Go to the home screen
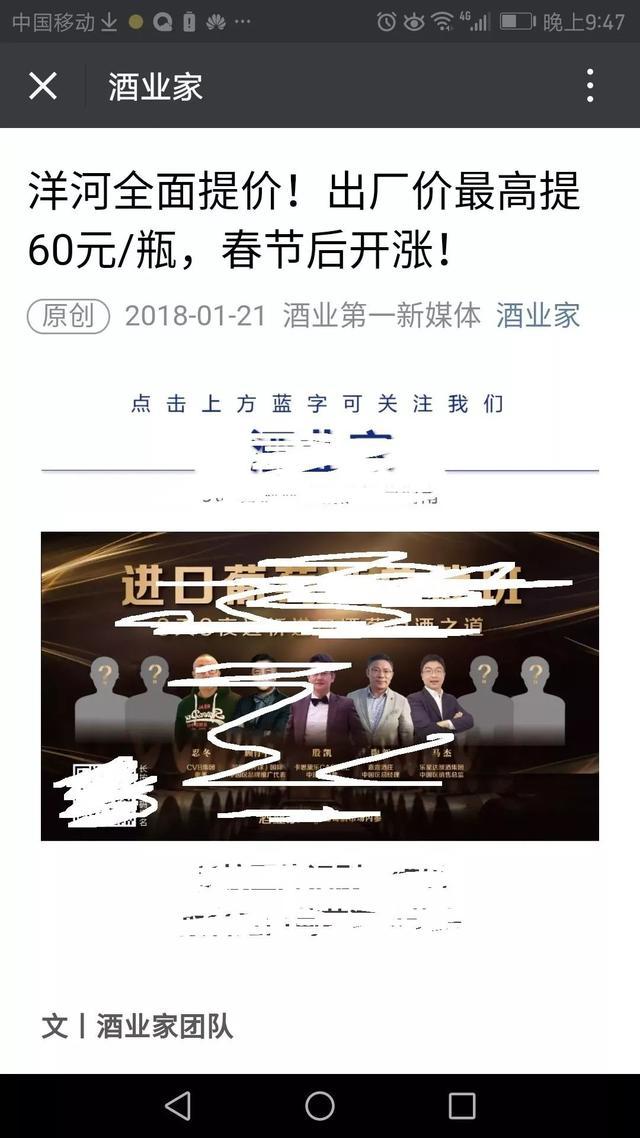Screen dimensions: 640x1138 [x=320, y=1105]
